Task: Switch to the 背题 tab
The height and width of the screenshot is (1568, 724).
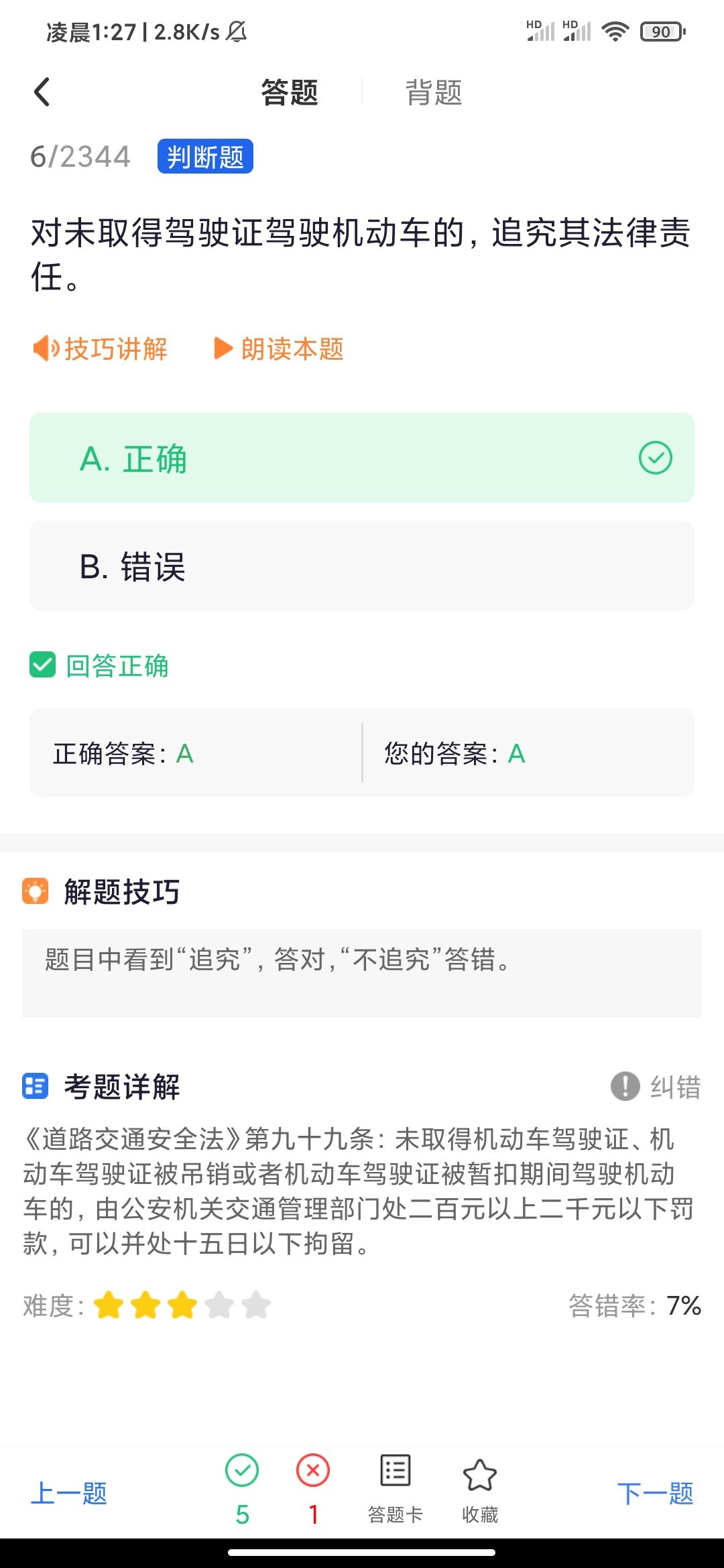Action: click(x=433, y=92)
